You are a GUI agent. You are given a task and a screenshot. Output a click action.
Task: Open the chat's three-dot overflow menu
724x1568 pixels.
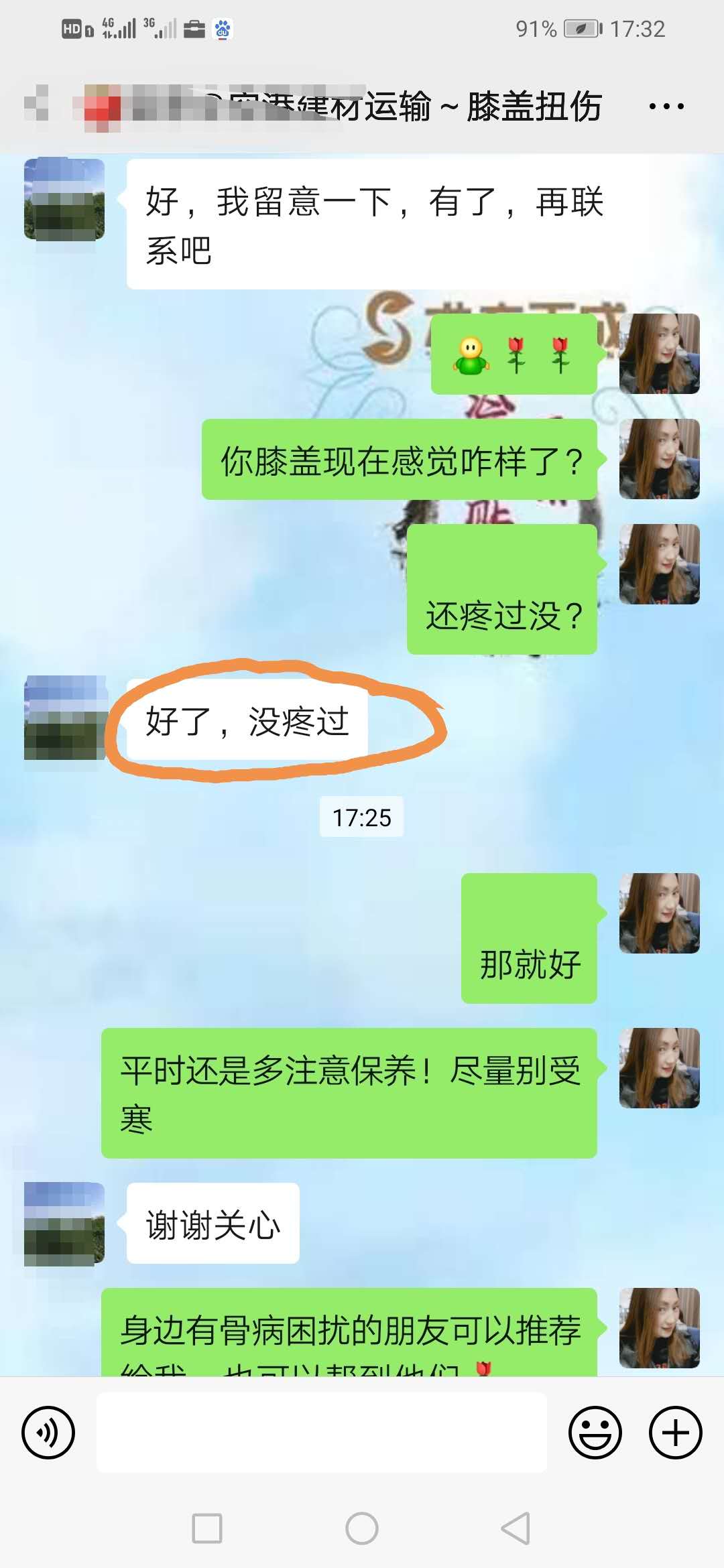point(666,107)
